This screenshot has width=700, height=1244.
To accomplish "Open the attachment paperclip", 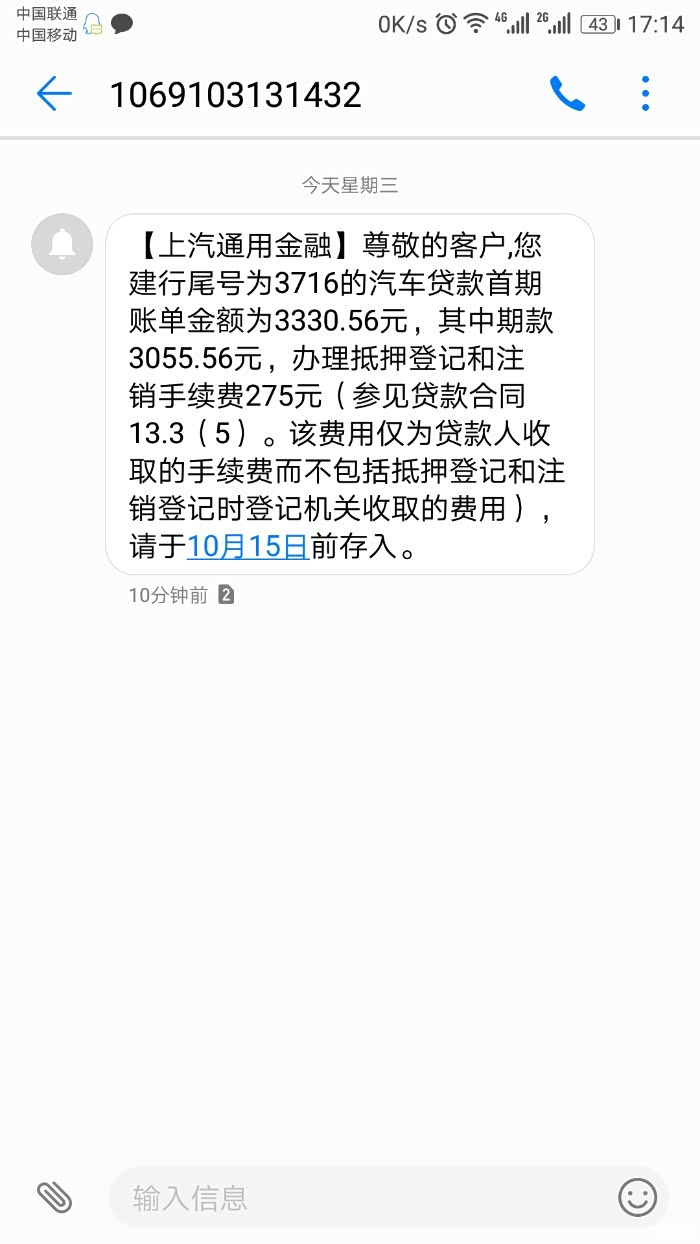I will click(x=55, y=1197).
